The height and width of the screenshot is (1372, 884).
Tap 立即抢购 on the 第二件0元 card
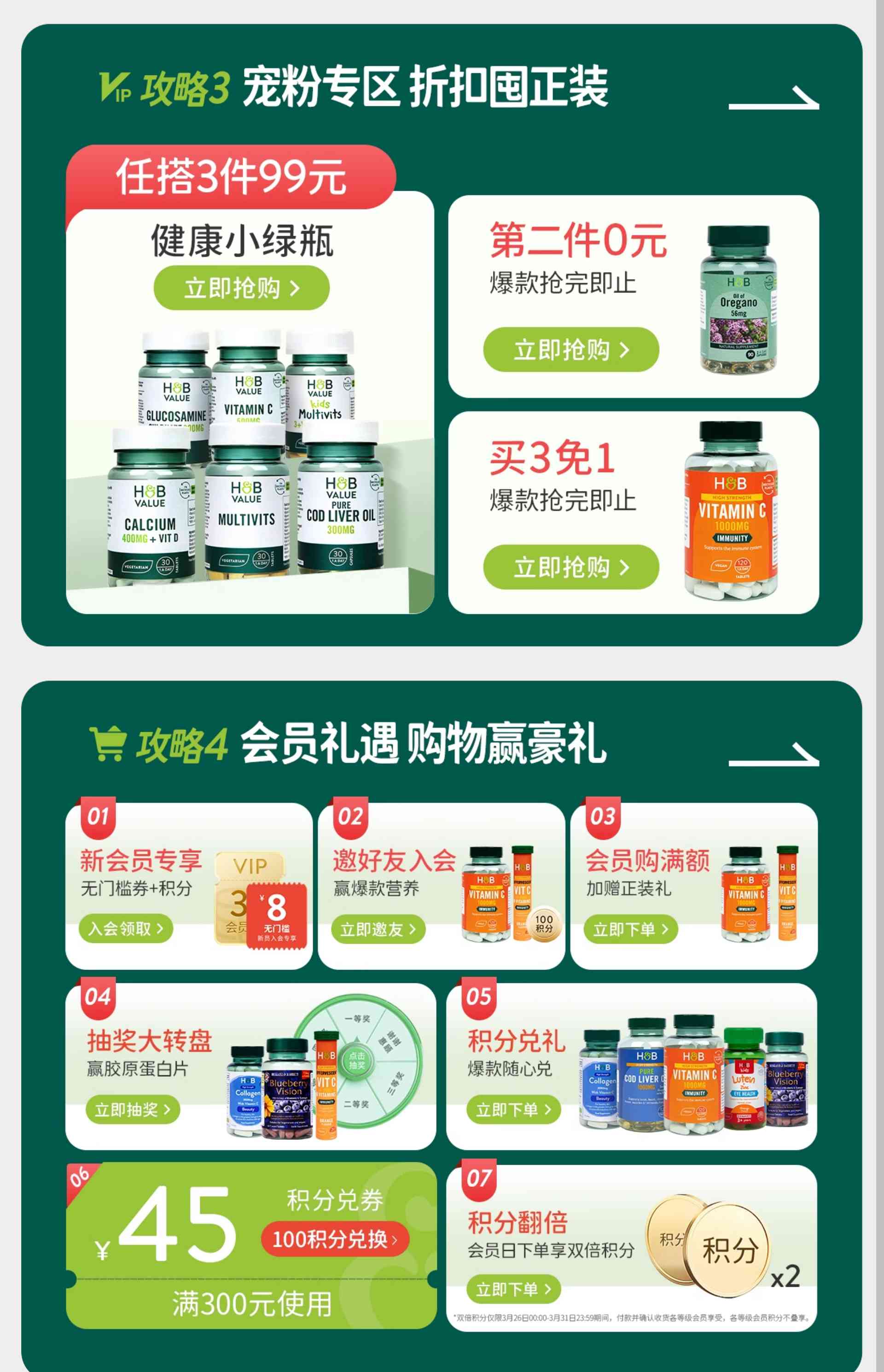pyautogui.click(x=570, y=350)
